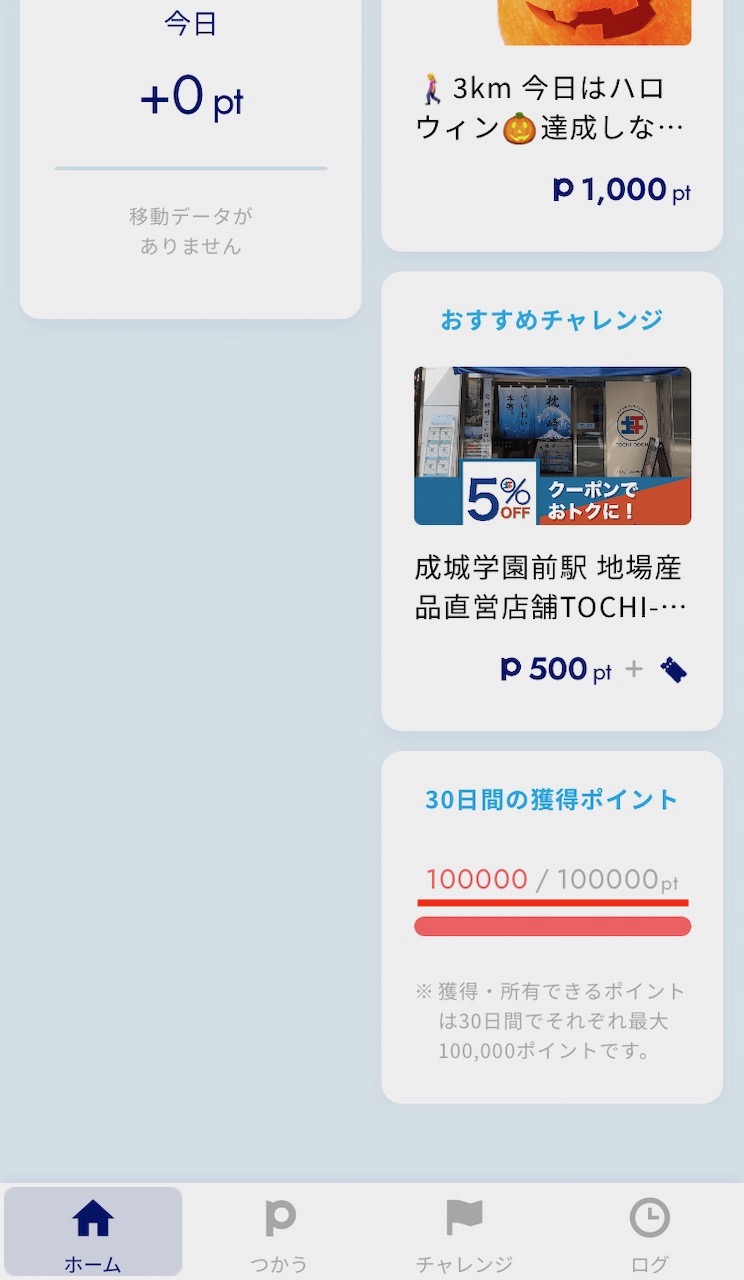The height and width of the screenshot is (1280, 744).
Task: Go to the チャレンジ tab
Action: [x=464, y=1232]
